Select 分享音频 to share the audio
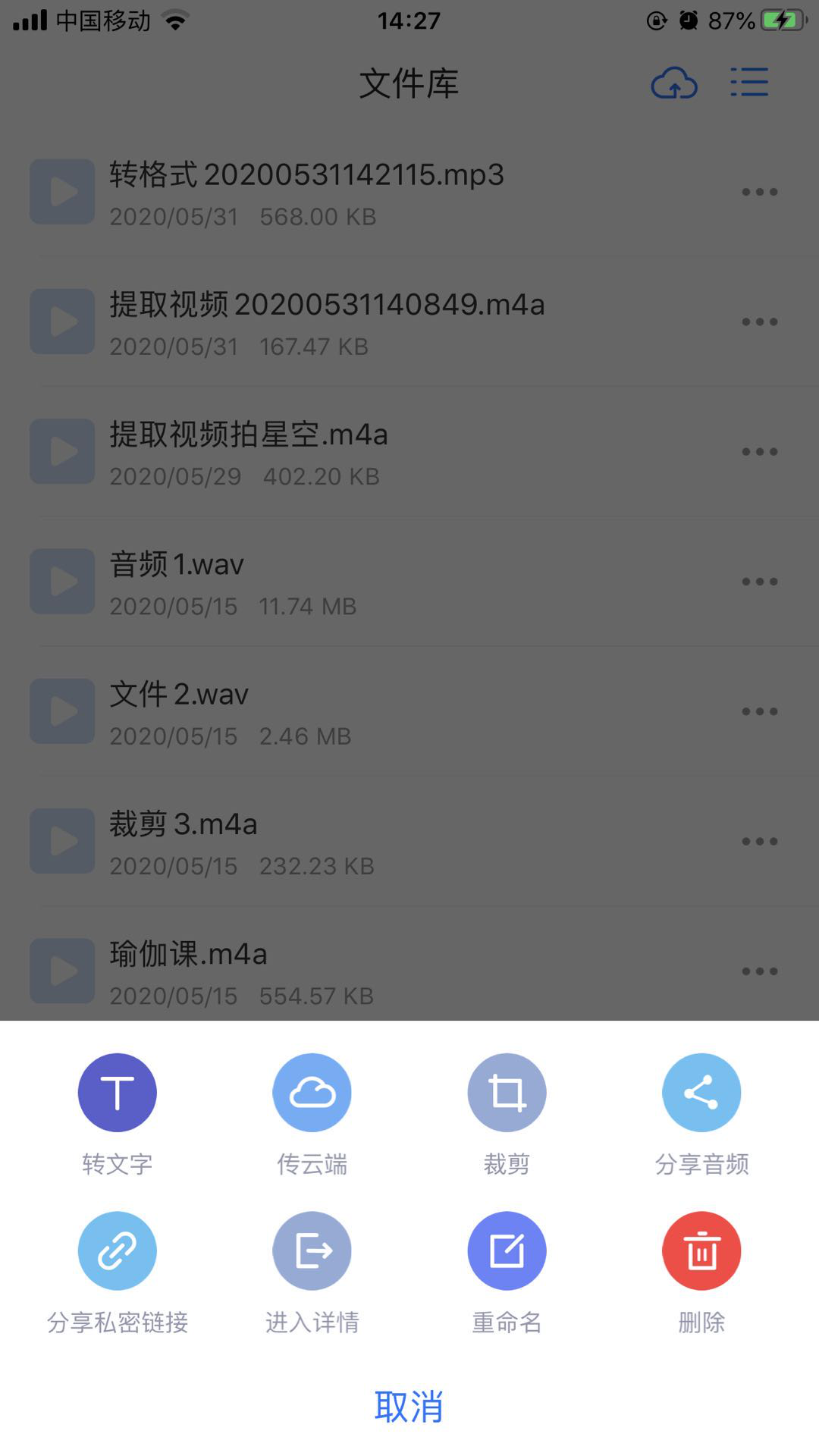Image resolution: width=819 pixels, height=1456 pixels. click(x=701, y=1093)
